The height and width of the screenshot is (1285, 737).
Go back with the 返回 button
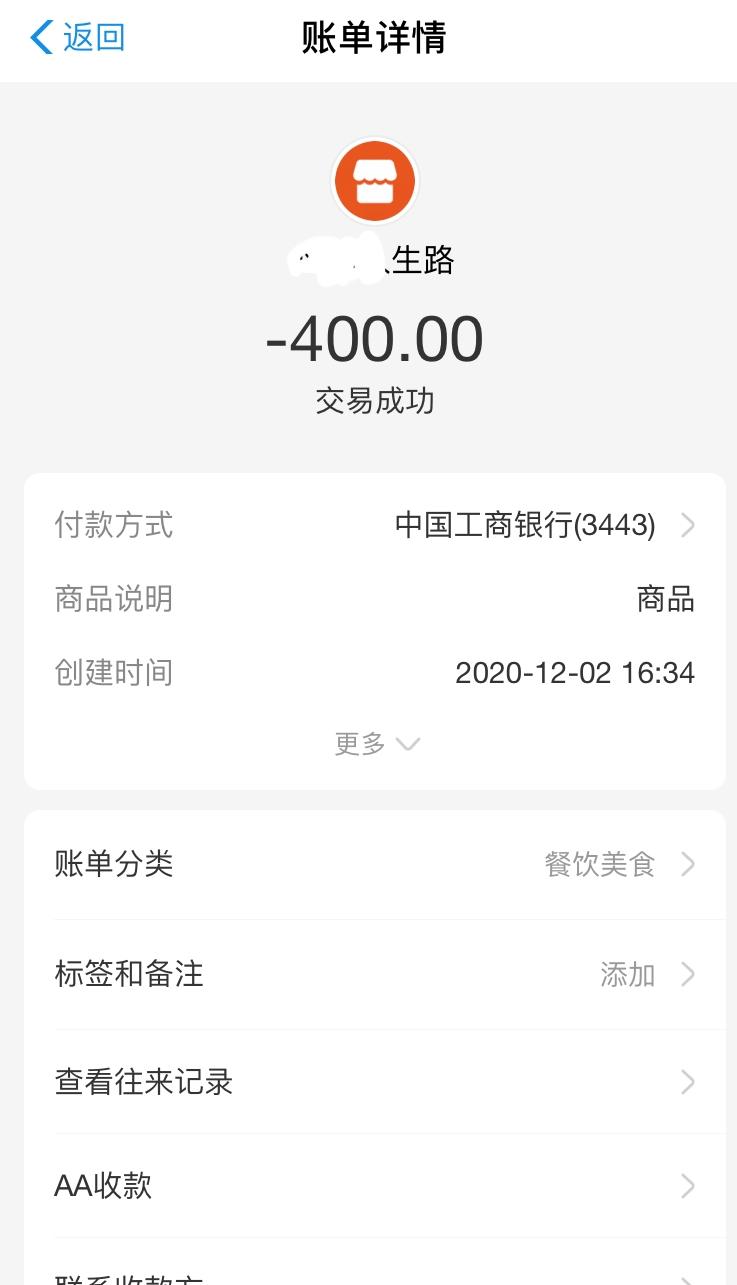point(78,38)
